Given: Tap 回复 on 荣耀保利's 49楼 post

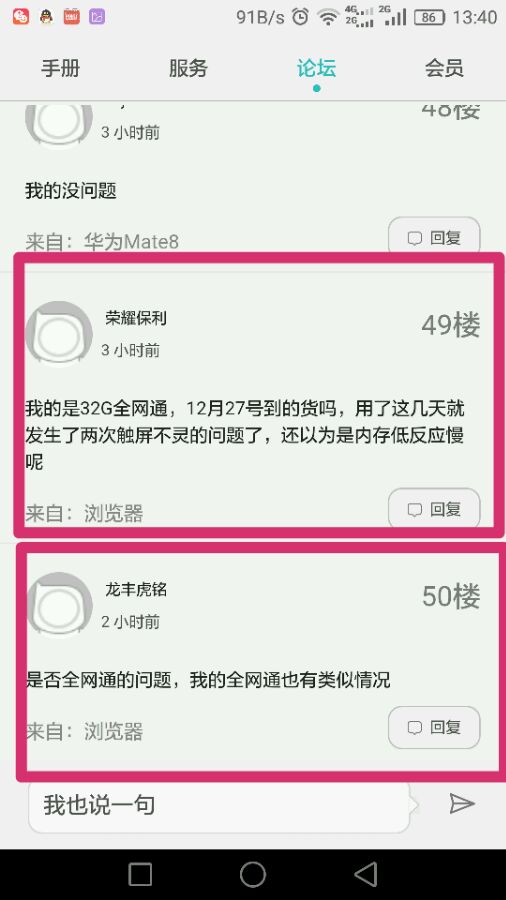Looking at the screenshot, I should (x=434, y=509).
